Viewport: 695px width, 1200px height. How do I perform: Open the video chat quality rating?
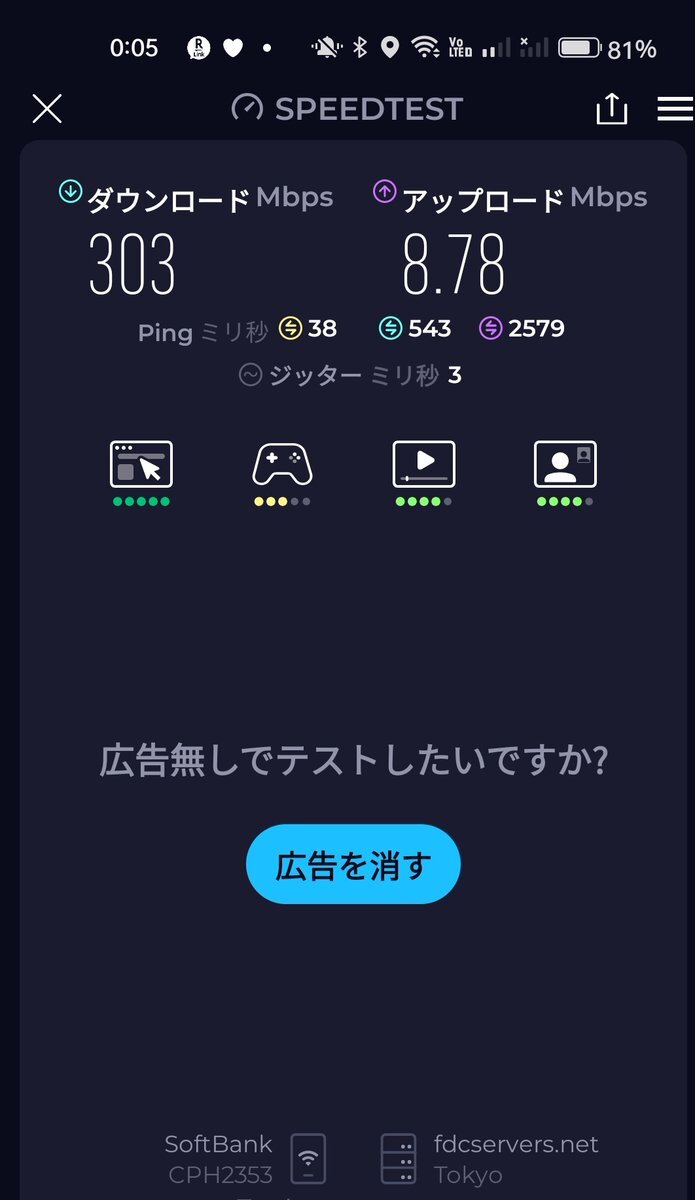(565, 473)
